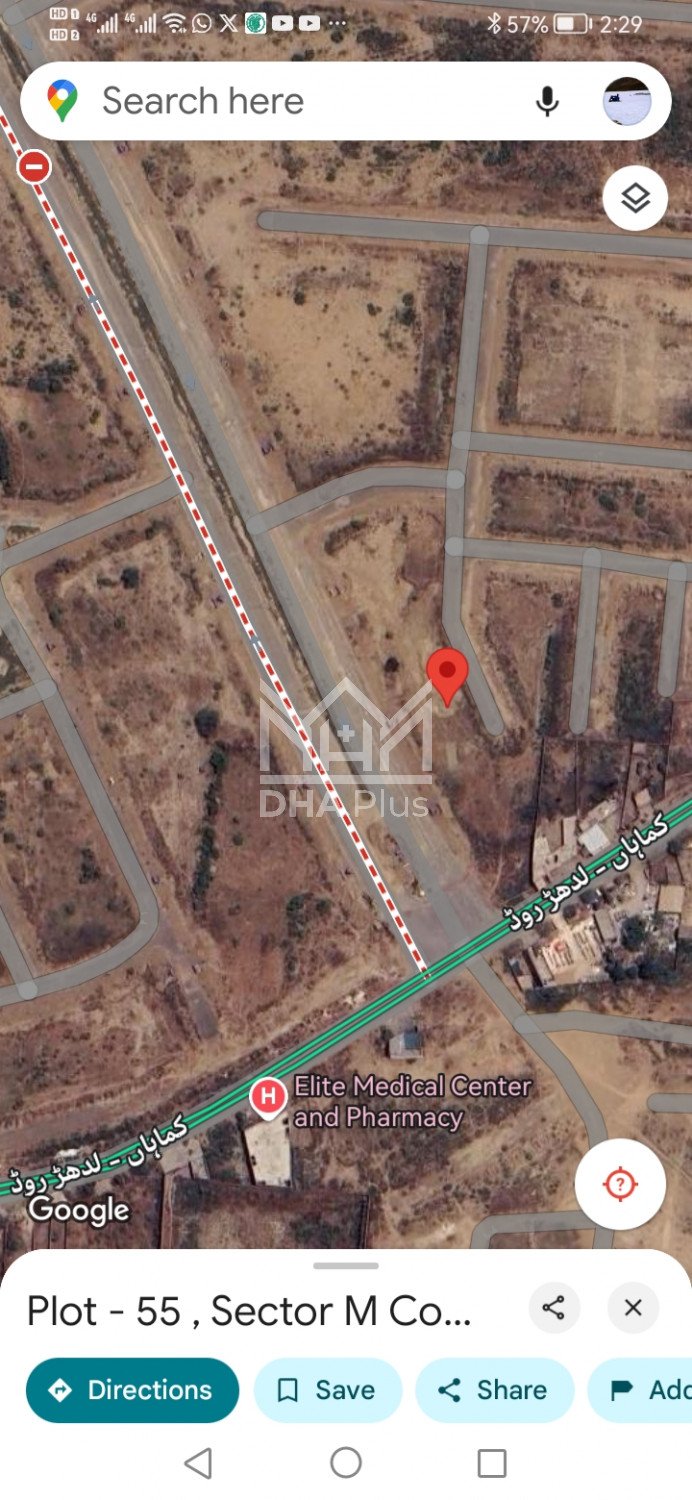Expand the place sheet handle

tap(346, 1266)
